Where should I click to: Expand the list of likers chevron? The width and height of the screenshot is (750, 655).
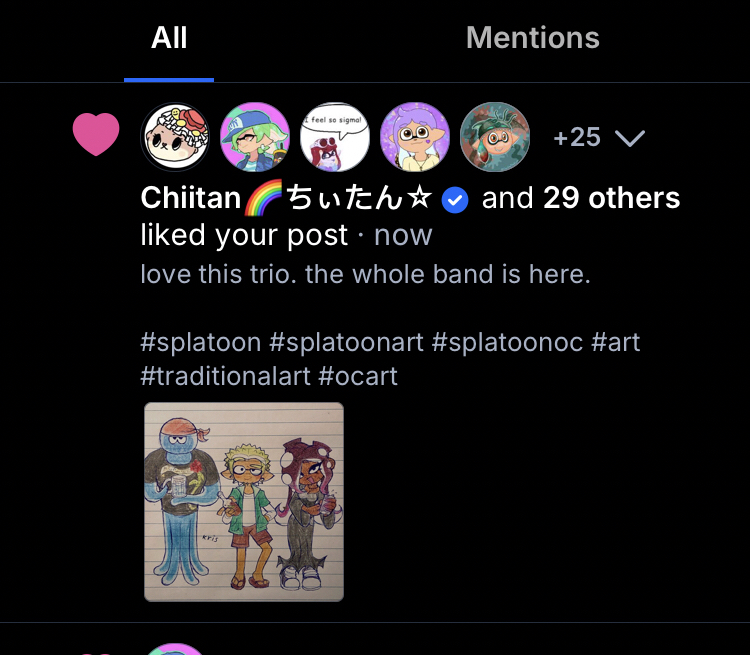(630, 138)
